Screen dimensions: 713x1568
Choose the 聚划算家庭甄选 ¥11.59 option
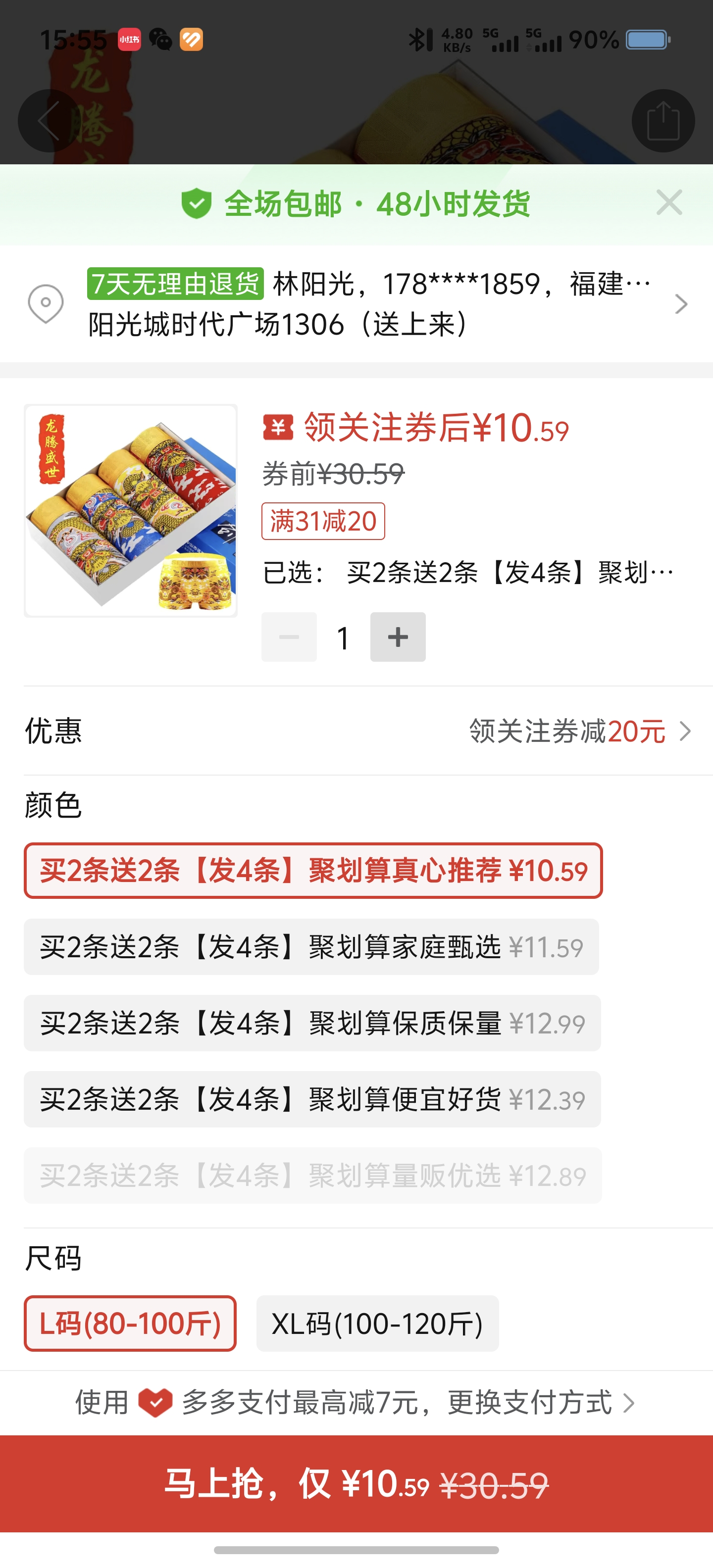coord(311,947)
